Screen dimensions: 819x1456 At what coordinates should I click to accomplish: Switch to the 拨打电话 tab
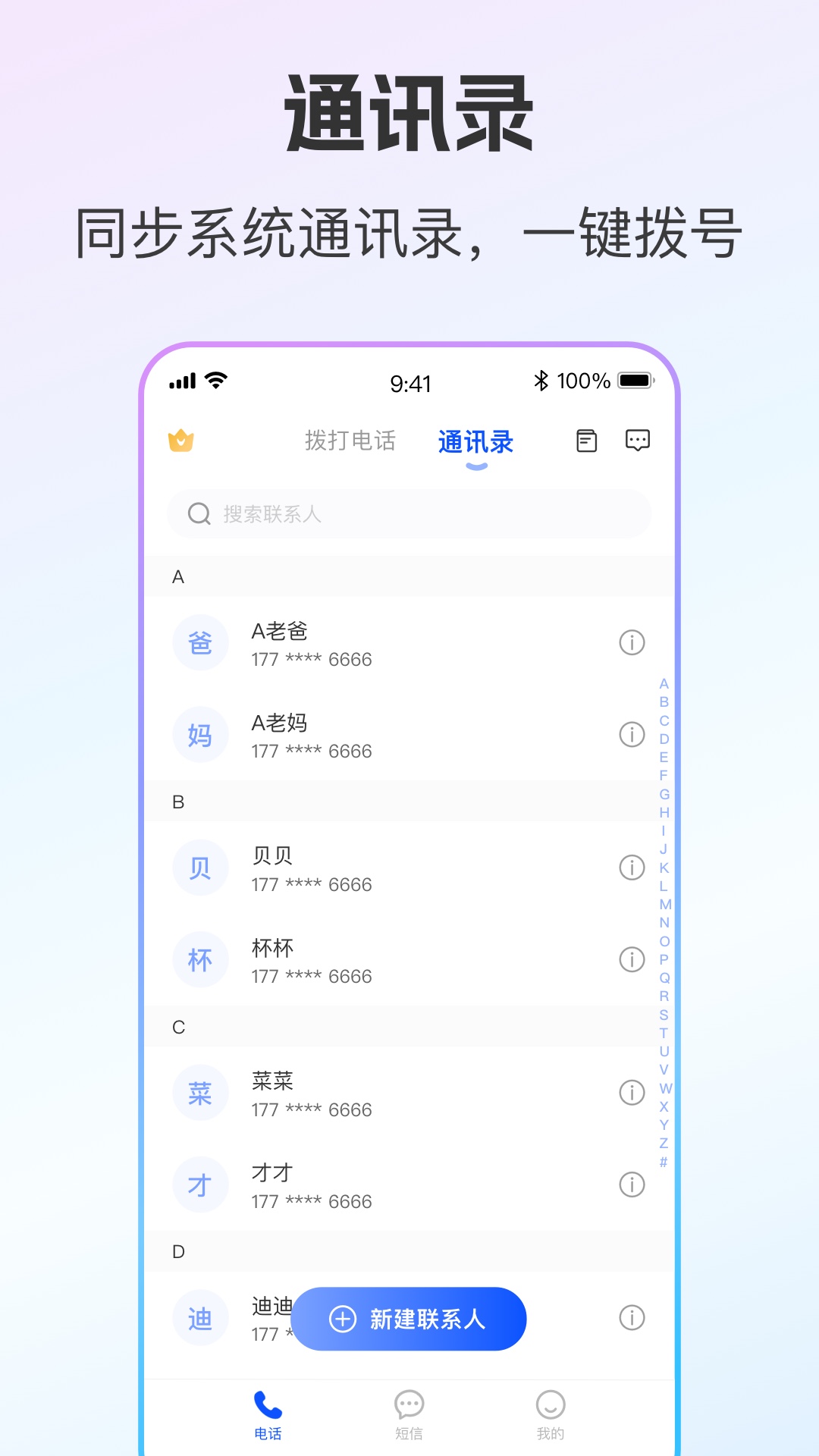[x=350, y=441]
